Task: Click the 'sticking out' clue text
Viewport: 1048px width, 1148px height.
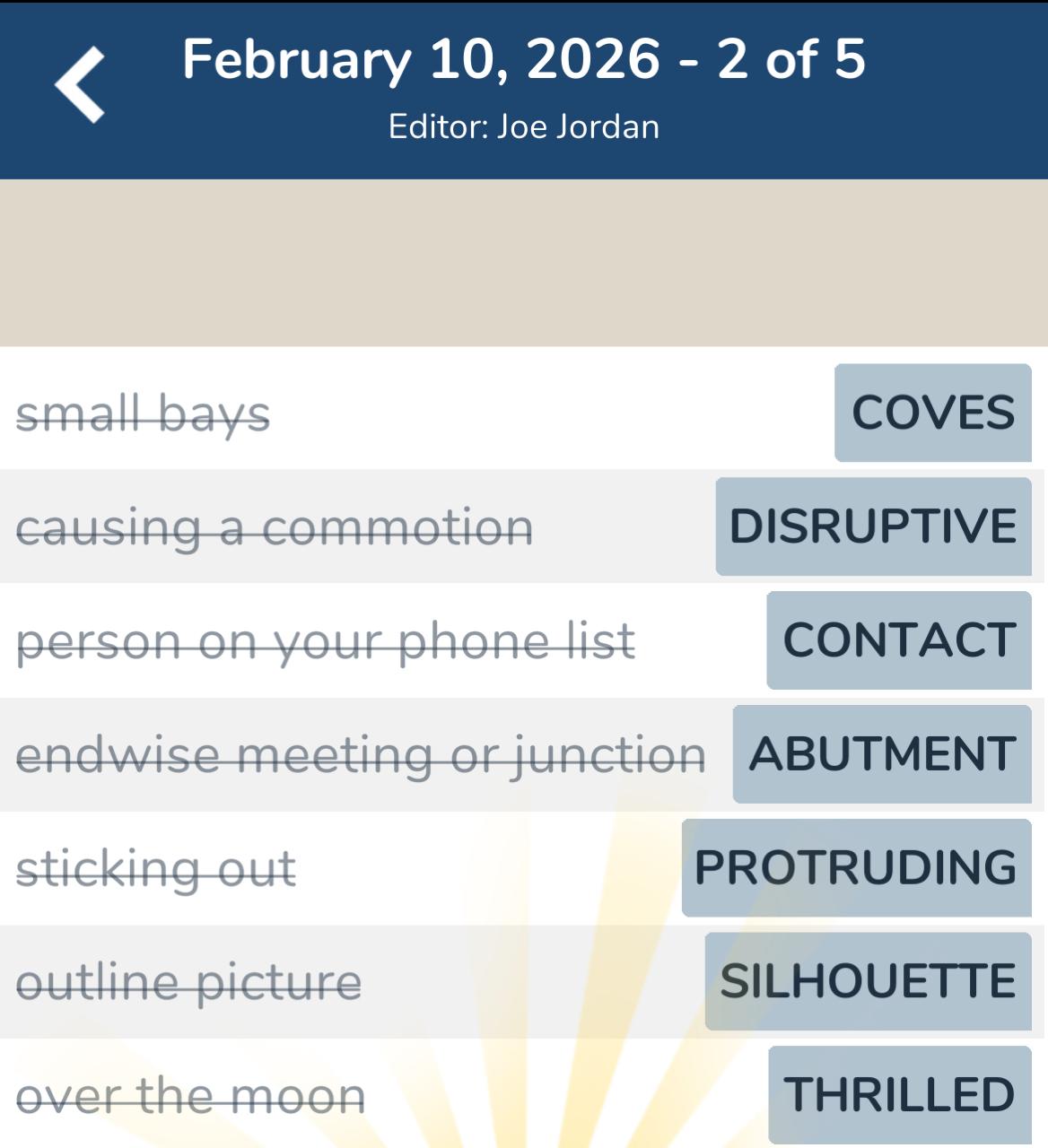Action: point(155,866)
